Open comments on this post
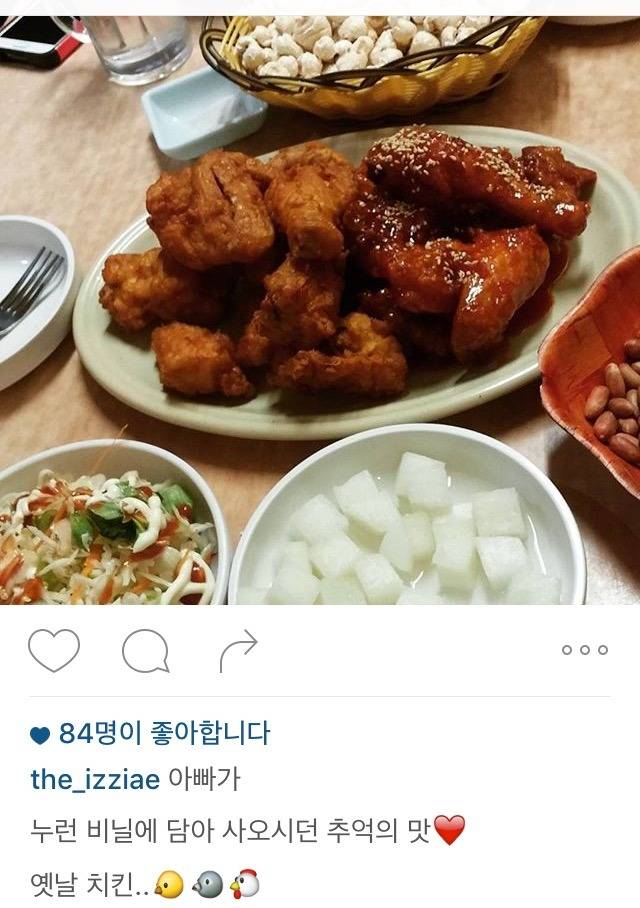640x908 pixels. click(x=145, y=651)
